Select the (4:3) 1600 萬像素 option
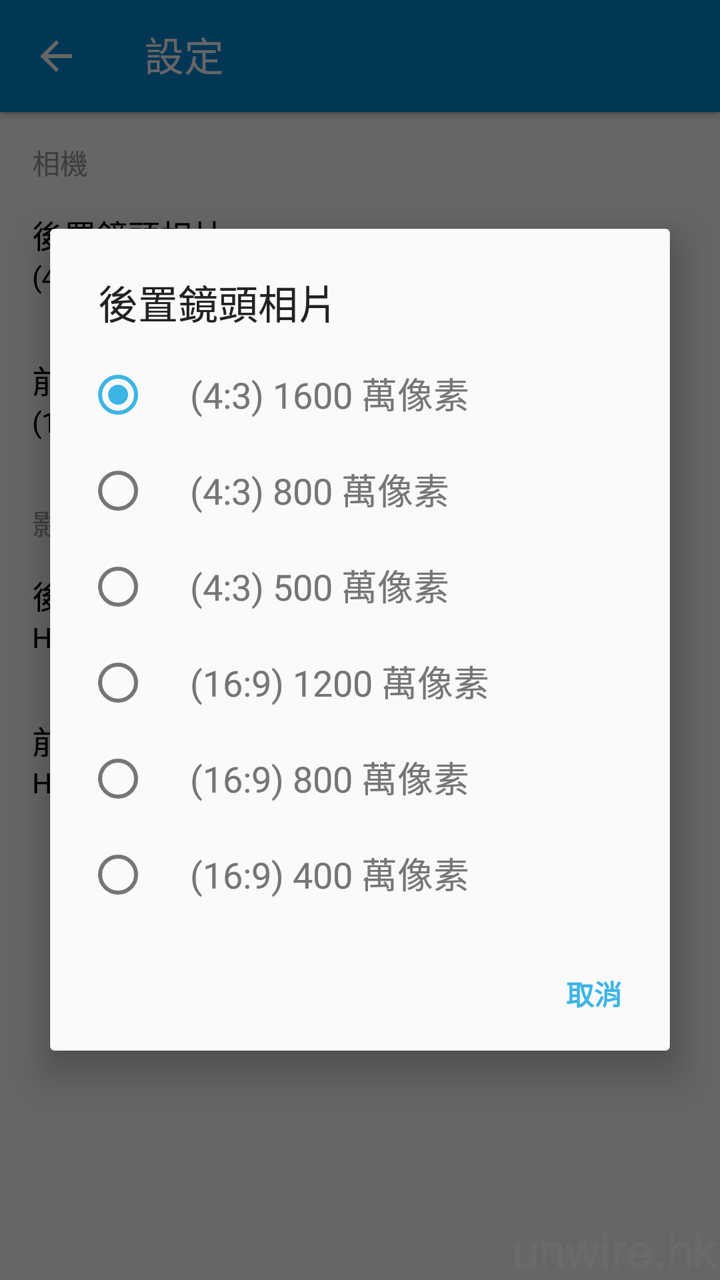Screen dimensions: 720x1280 coord(118,395)
